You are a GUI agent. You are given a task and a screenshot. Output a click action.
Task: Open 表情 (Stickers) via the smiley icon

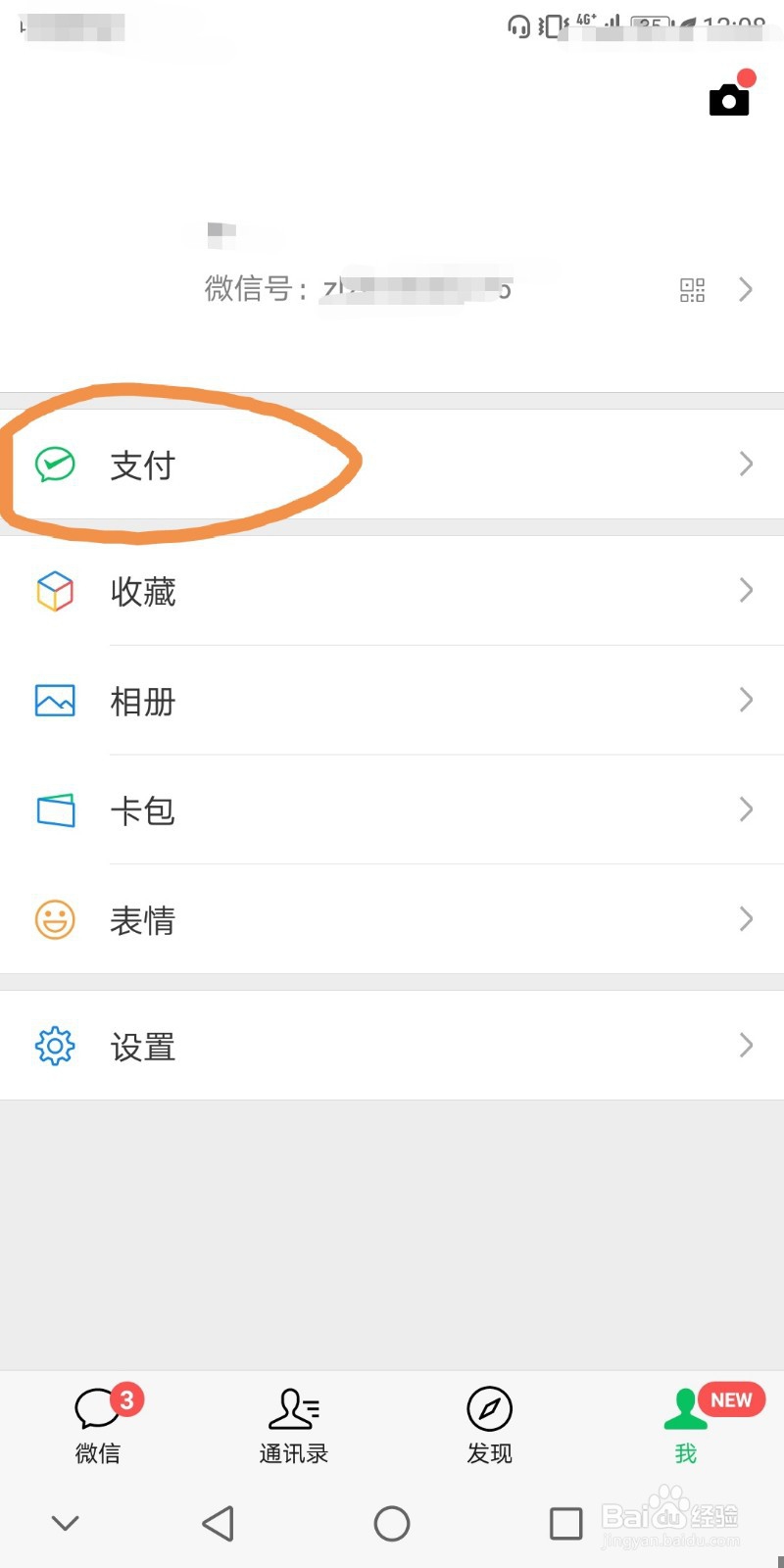click(55, 919)
